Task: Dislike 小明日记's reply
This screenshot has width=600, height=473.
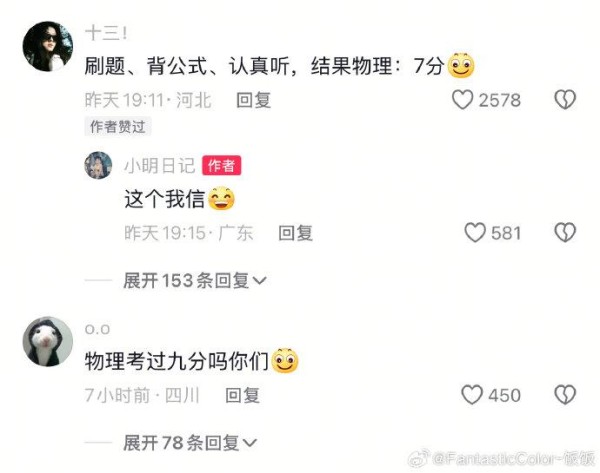Action: [565, 232]
